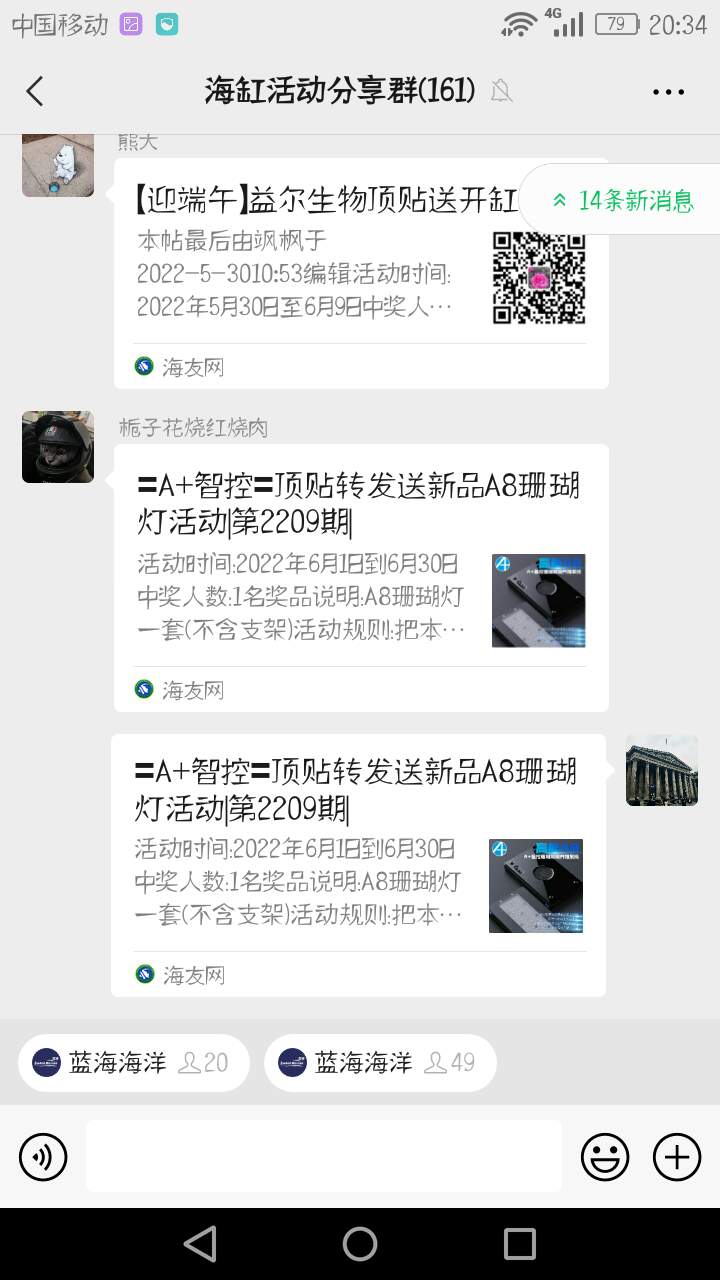The image size is (720, 1280).
Task: Focus the message text field
Action: pos(323,1156)
